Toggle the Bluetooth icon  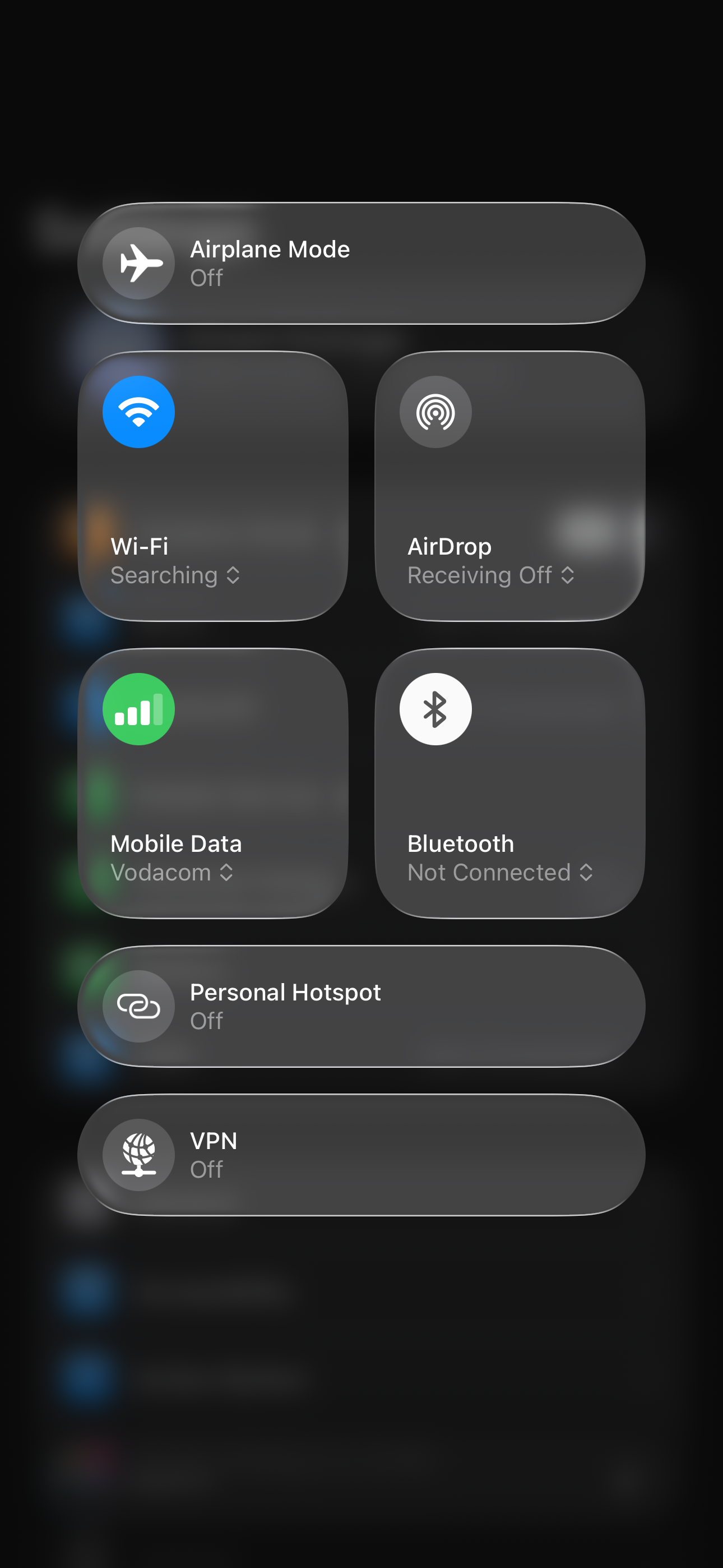tap(435, 709)
